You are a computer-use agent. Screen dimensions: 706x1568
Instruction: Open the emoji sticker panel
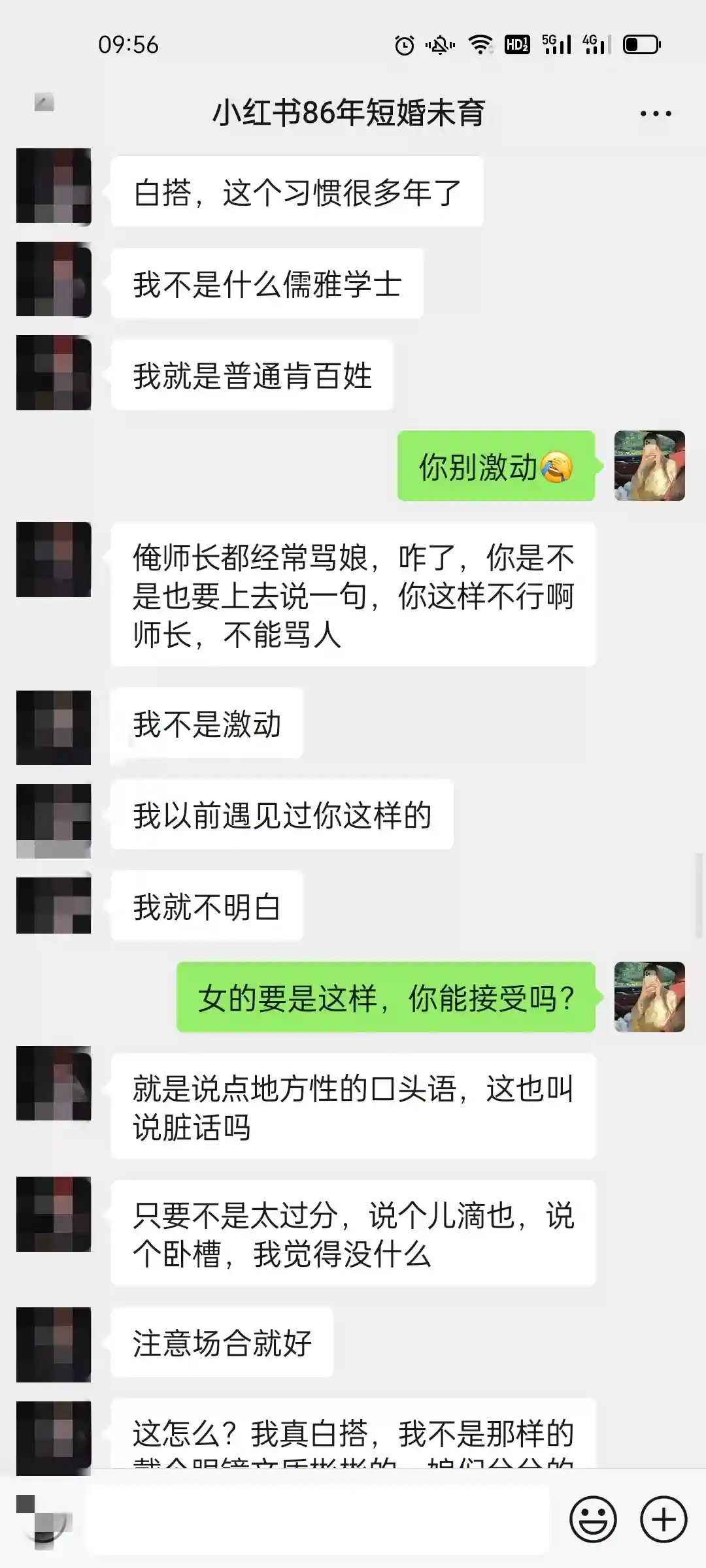(x=593, y=1520)
